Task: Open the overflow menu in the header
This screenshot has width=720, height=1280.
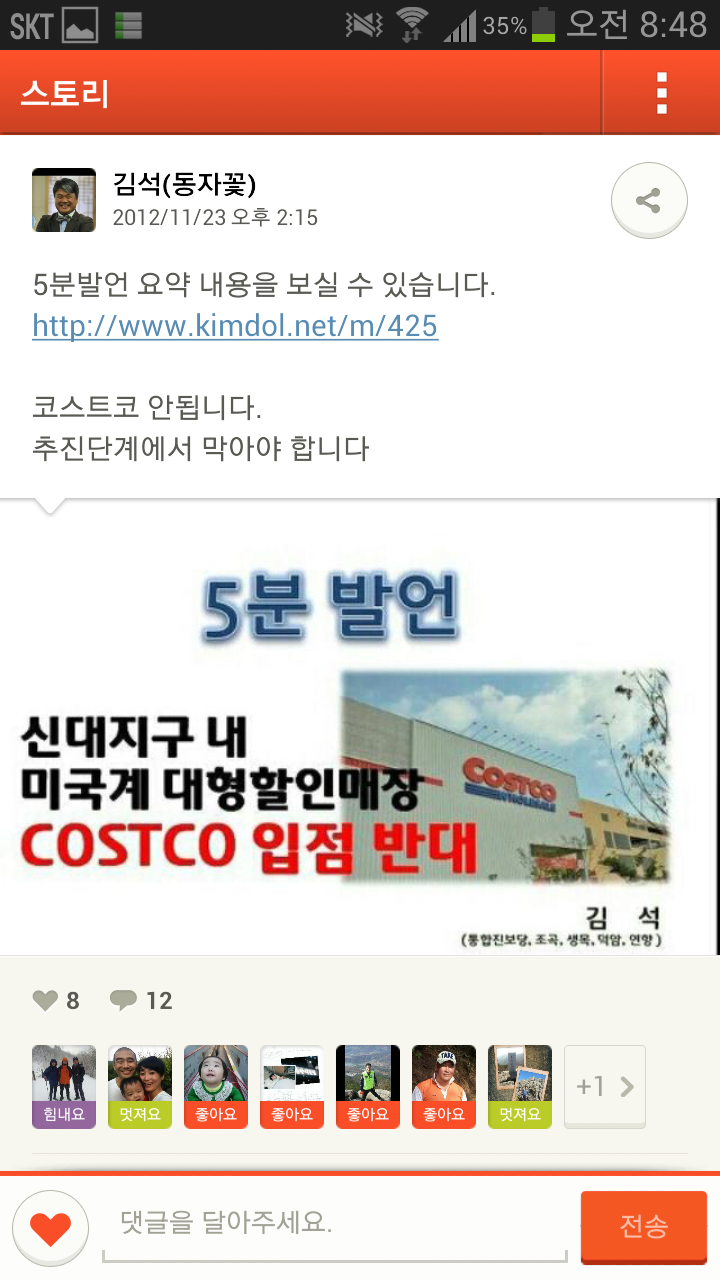Action: [x=661, y=93]
